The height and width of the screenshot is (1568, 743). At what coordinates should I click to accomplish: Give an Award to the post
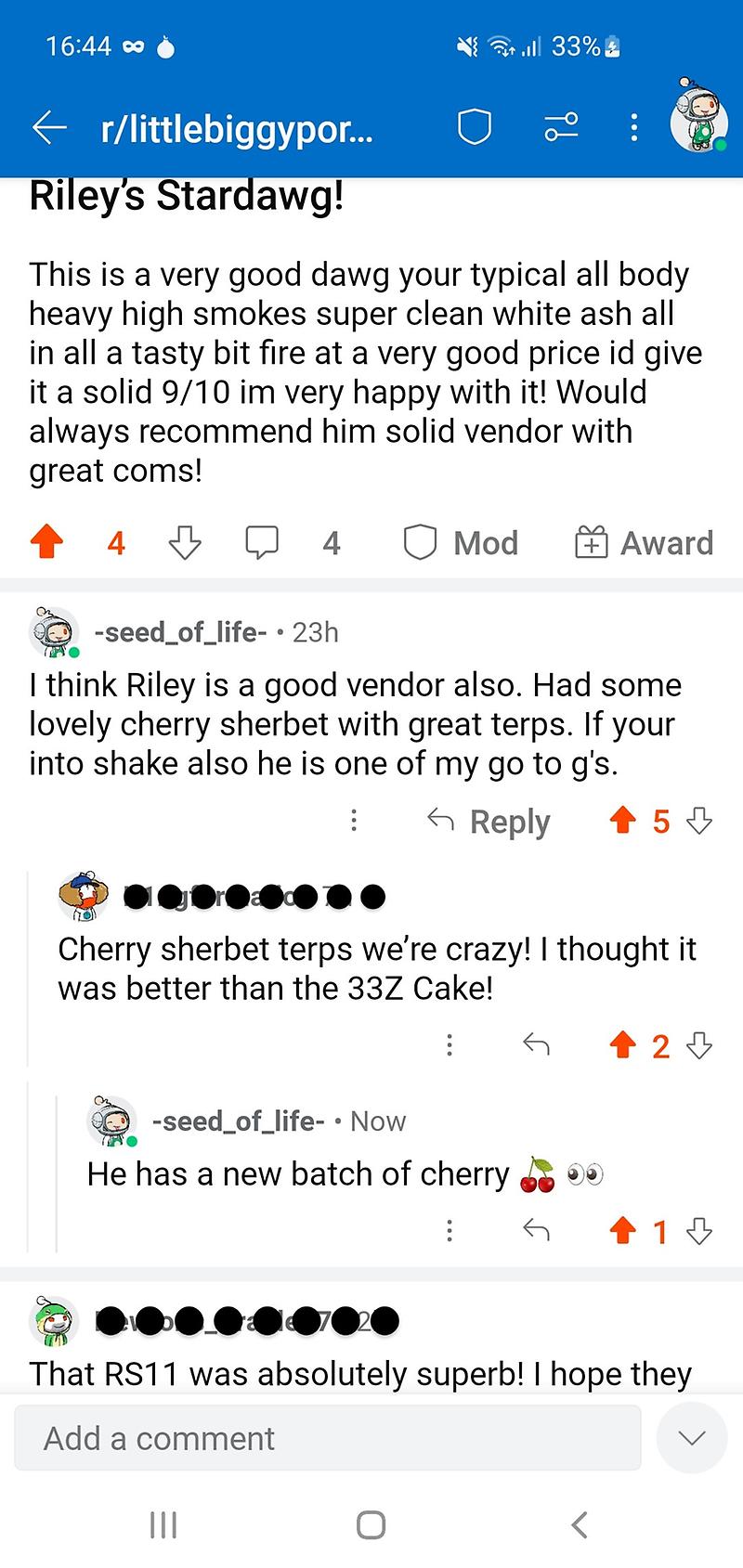pos(644,542)
